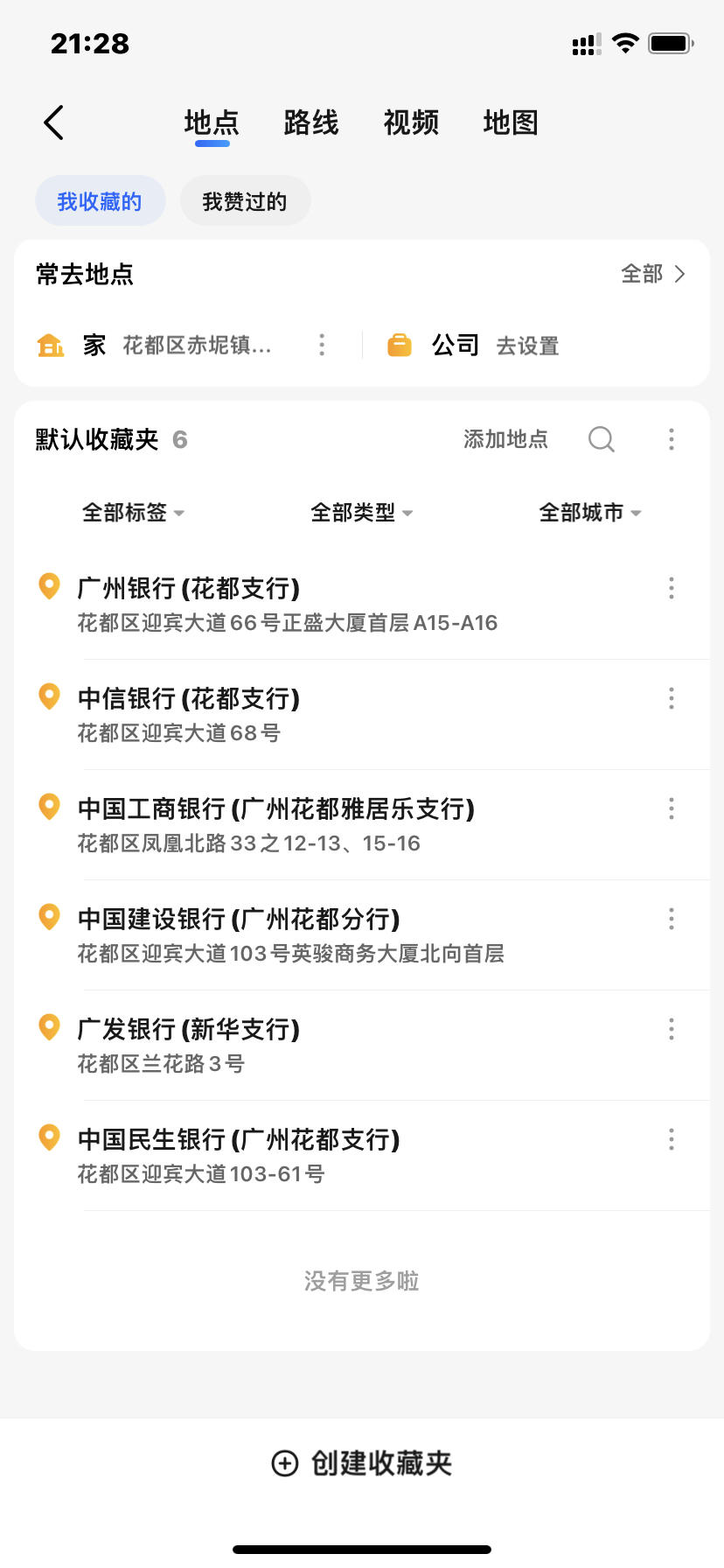Image resolution: width=724 pixels, height=1568 pixels.
Task: Tap 添加地点 to add a place
Action: [505, 439]
